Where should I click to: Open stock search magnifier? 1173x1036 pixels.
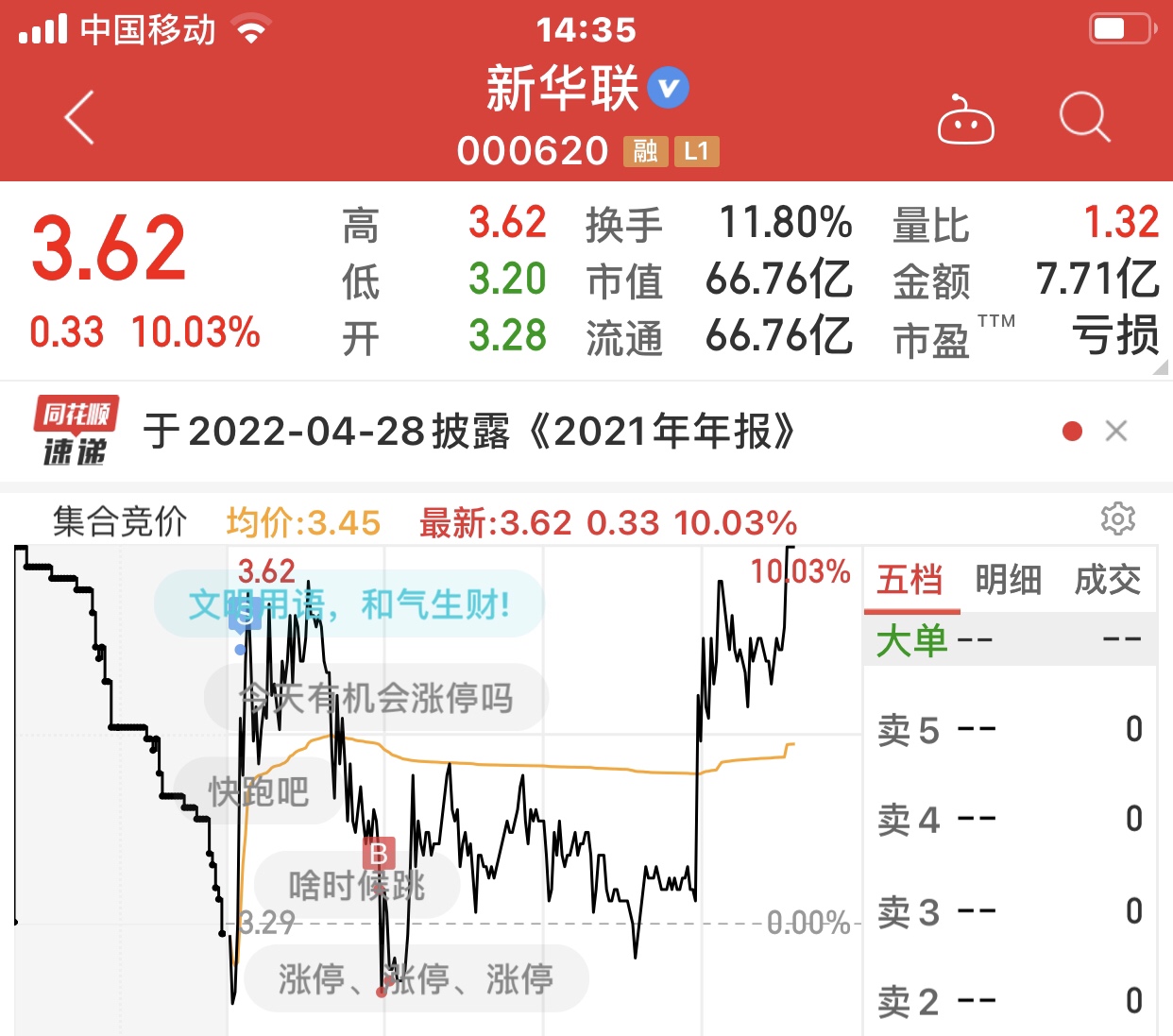click(x=1083, y=118)
